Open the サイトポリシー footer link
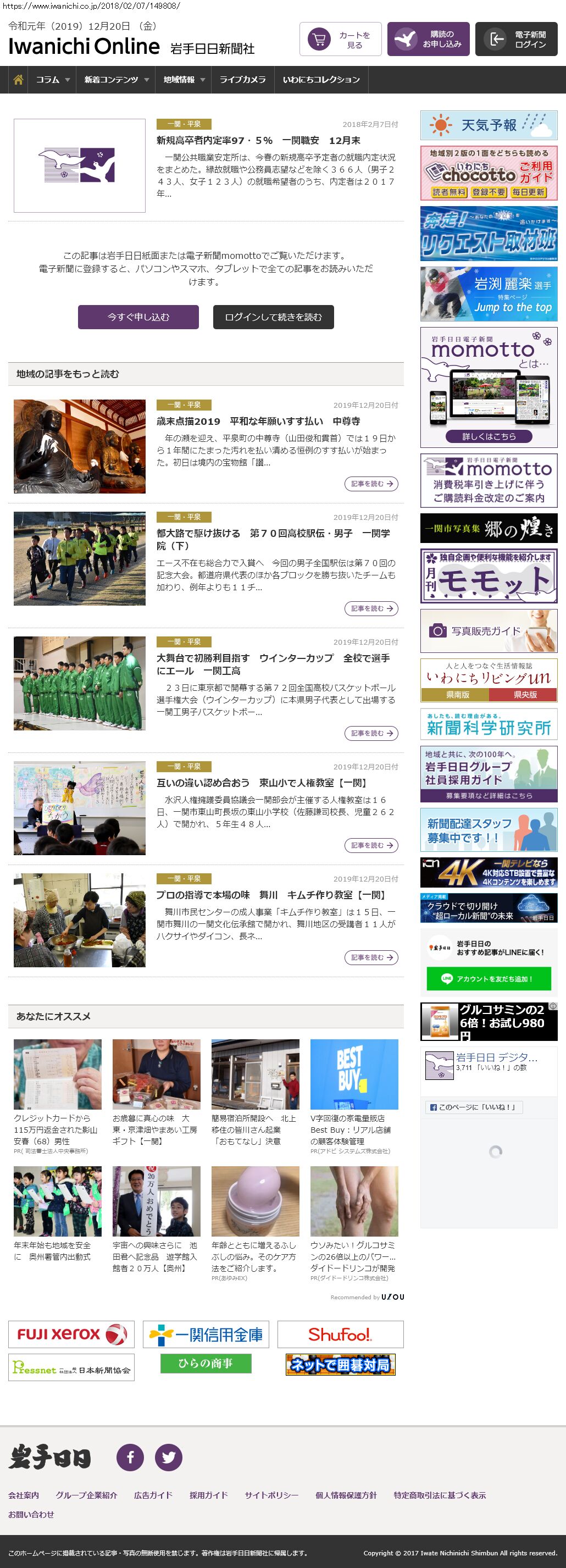The height and width of the screenshot is (1568, 566). point(271,1495)
